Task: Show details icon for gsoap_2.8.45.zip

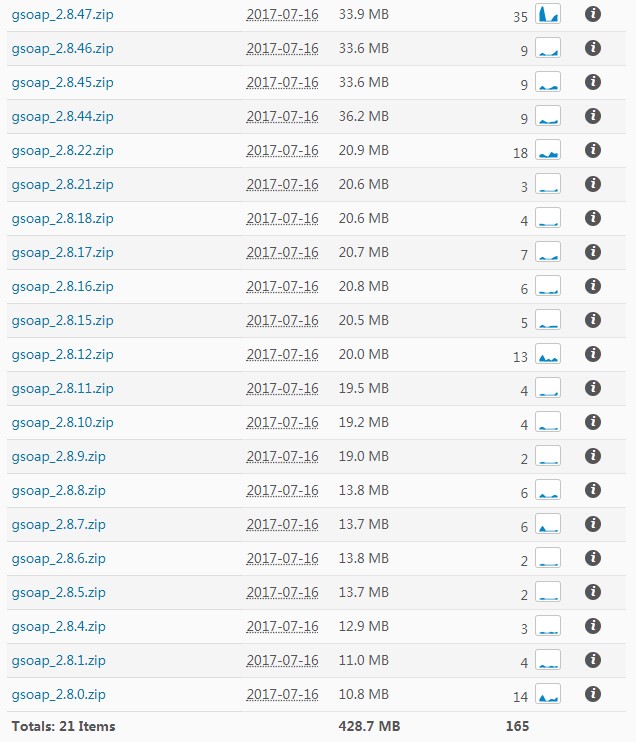Action: click(x=592, y=82)
